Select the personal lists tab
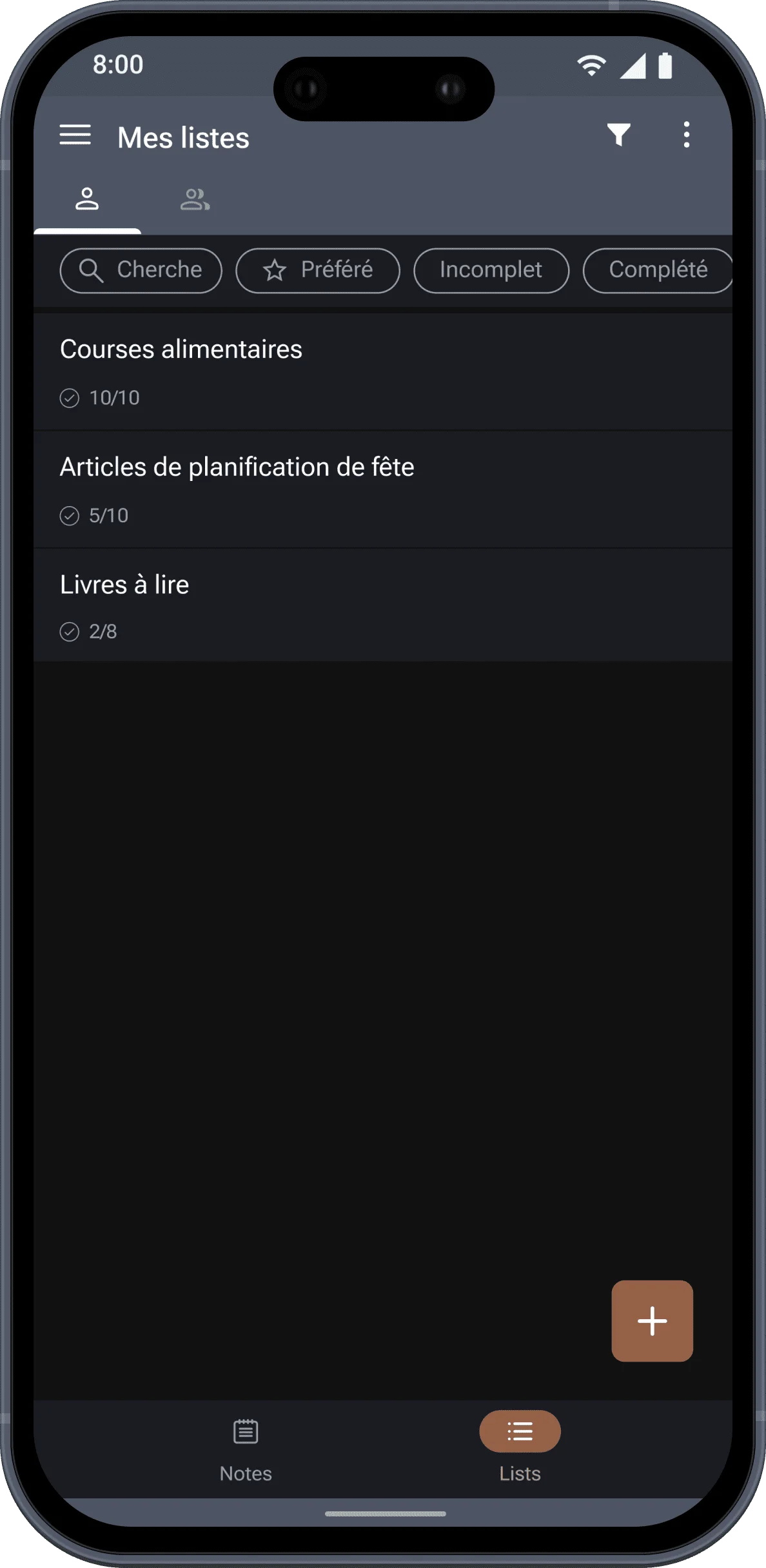The image size is (766, 1568). point(88,200)
